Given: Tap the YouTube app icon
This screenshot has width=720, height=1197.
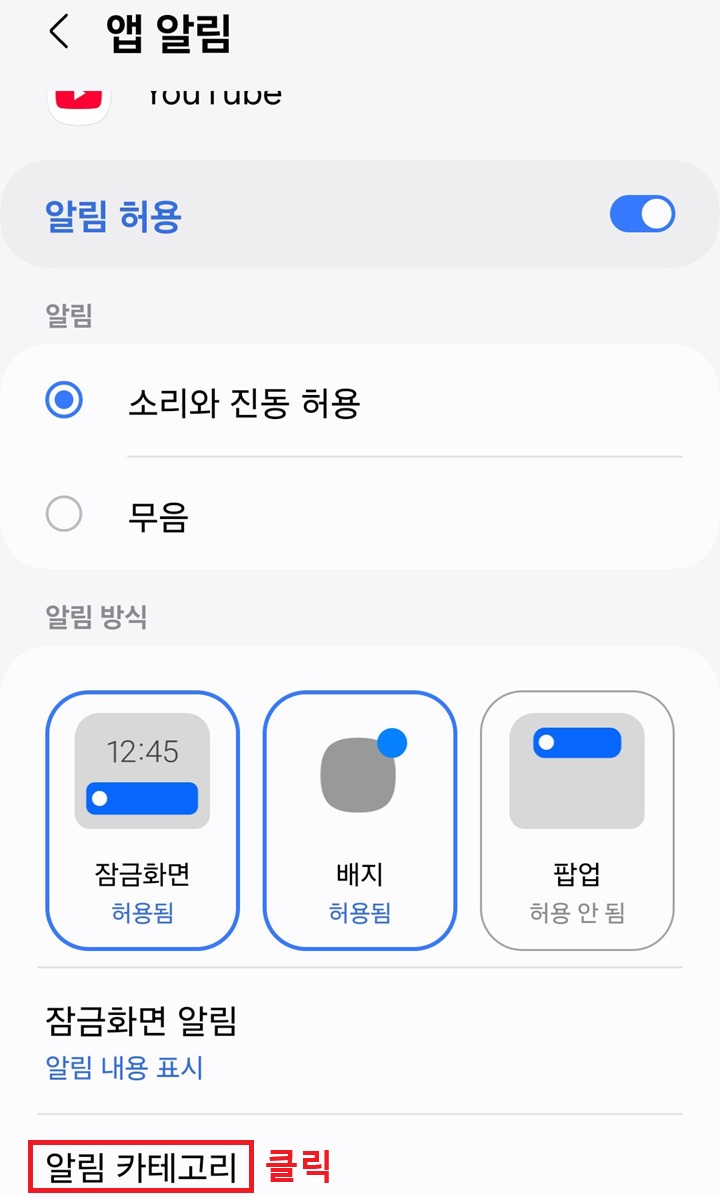Looking at the screenshot, I should point(78,98).
